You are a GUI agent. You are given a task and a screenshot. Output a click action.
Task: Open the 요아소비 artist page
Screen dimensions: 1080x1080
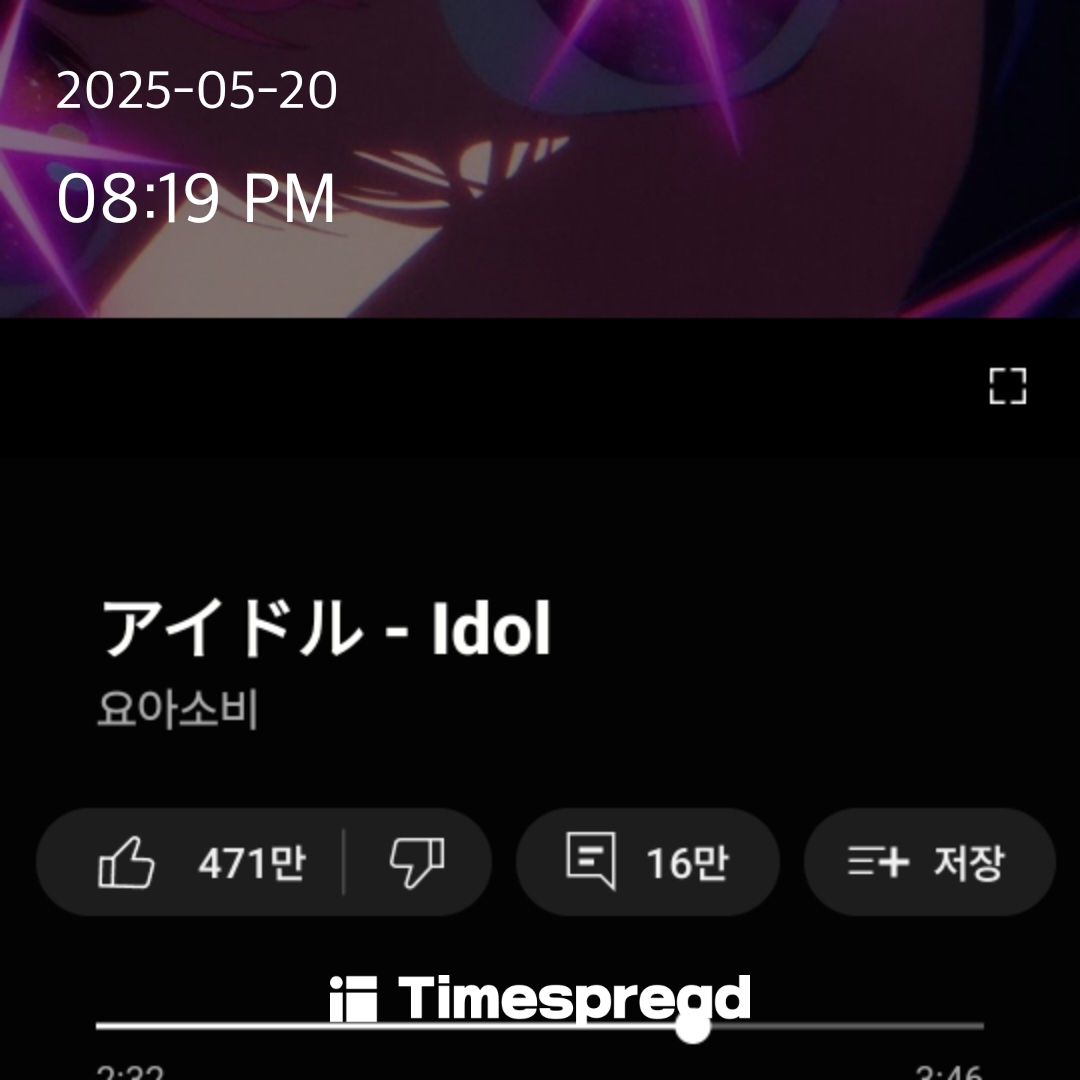tap(178, 711)
